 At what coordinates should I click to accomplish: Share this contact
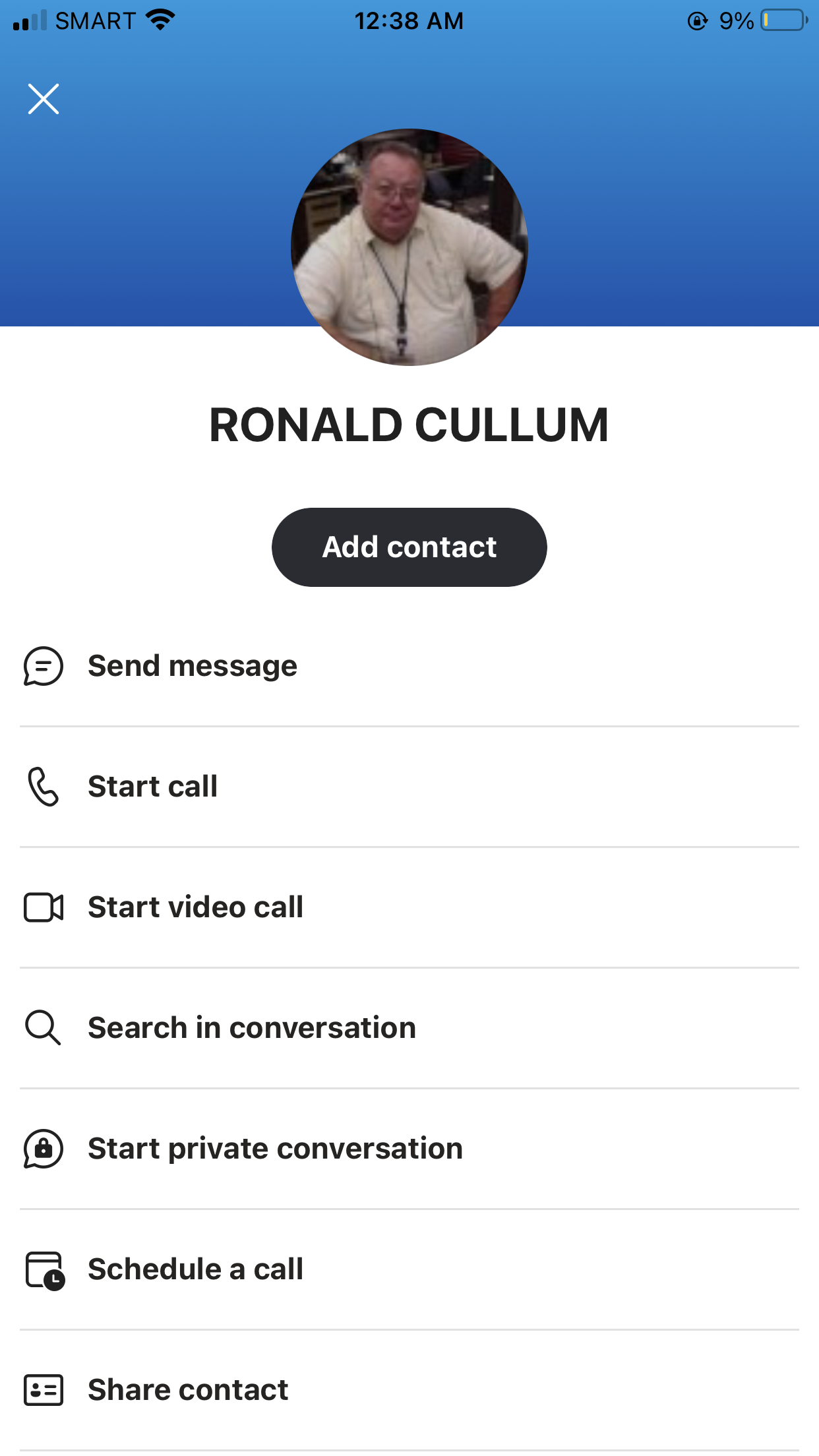pyautogui.click(x=409, y=1390)
